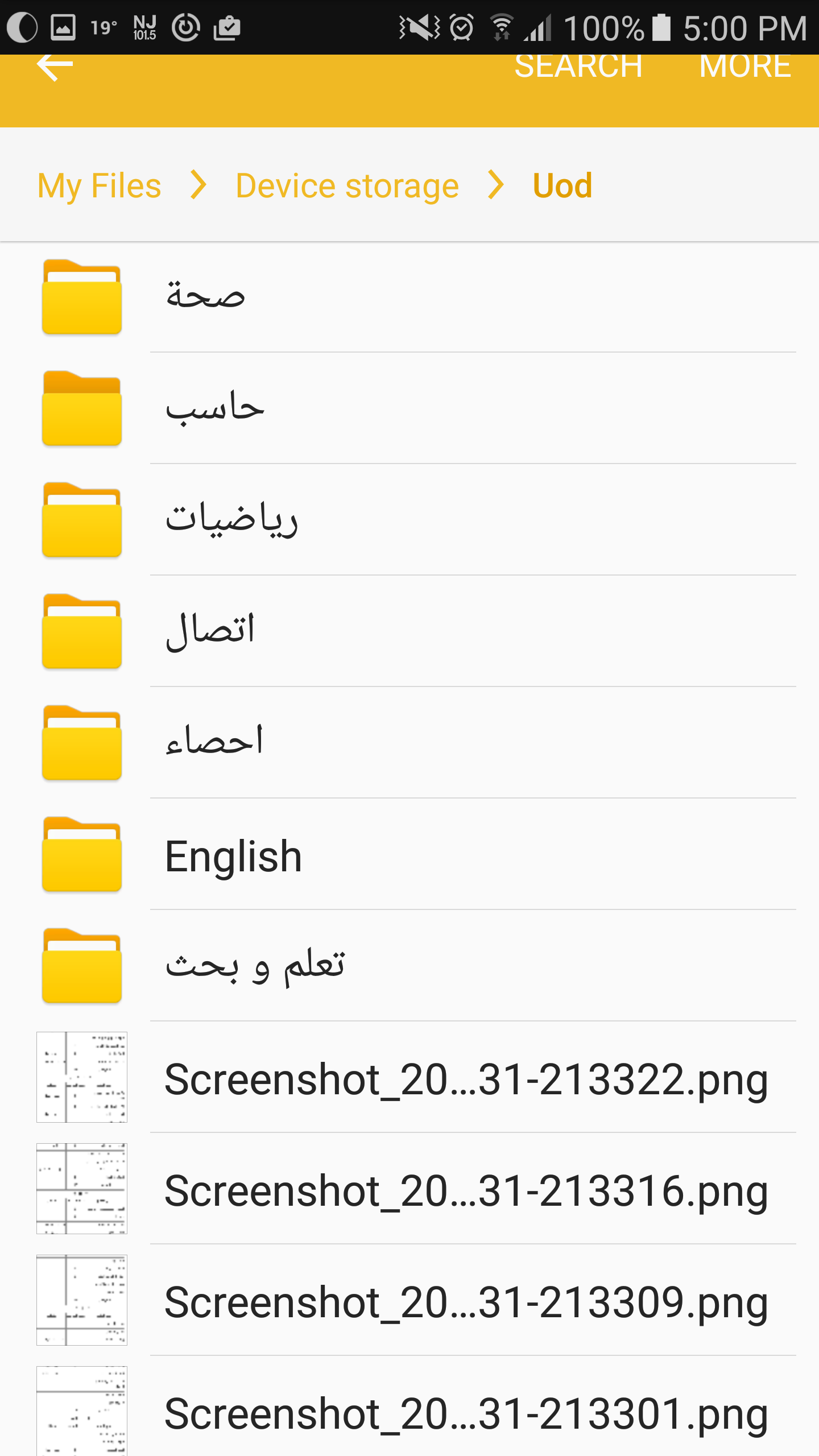
Task: View the screenshot file ending in 213309.png
Action: coord(409,1300)
